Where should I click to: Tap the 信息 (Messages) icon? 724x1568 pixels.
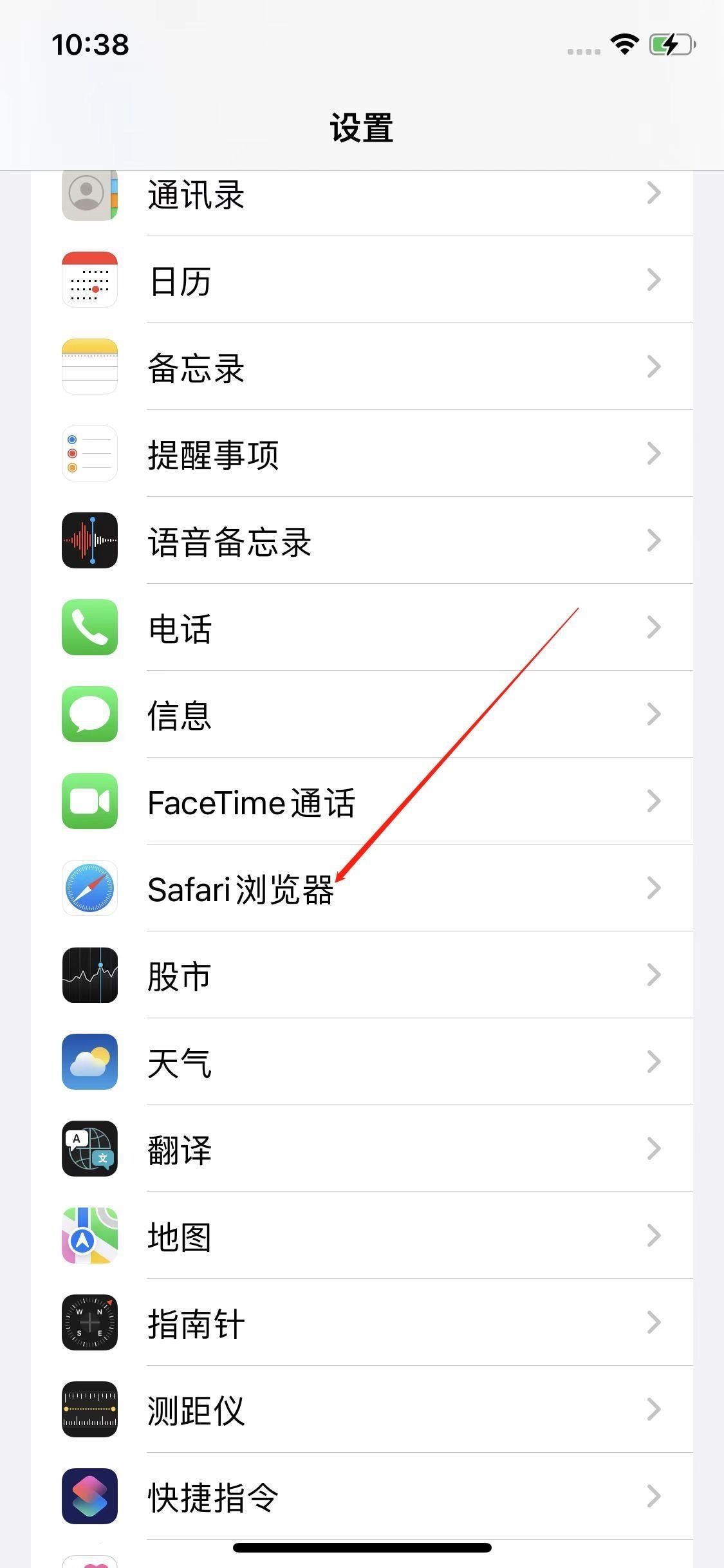tap(89, 714)
